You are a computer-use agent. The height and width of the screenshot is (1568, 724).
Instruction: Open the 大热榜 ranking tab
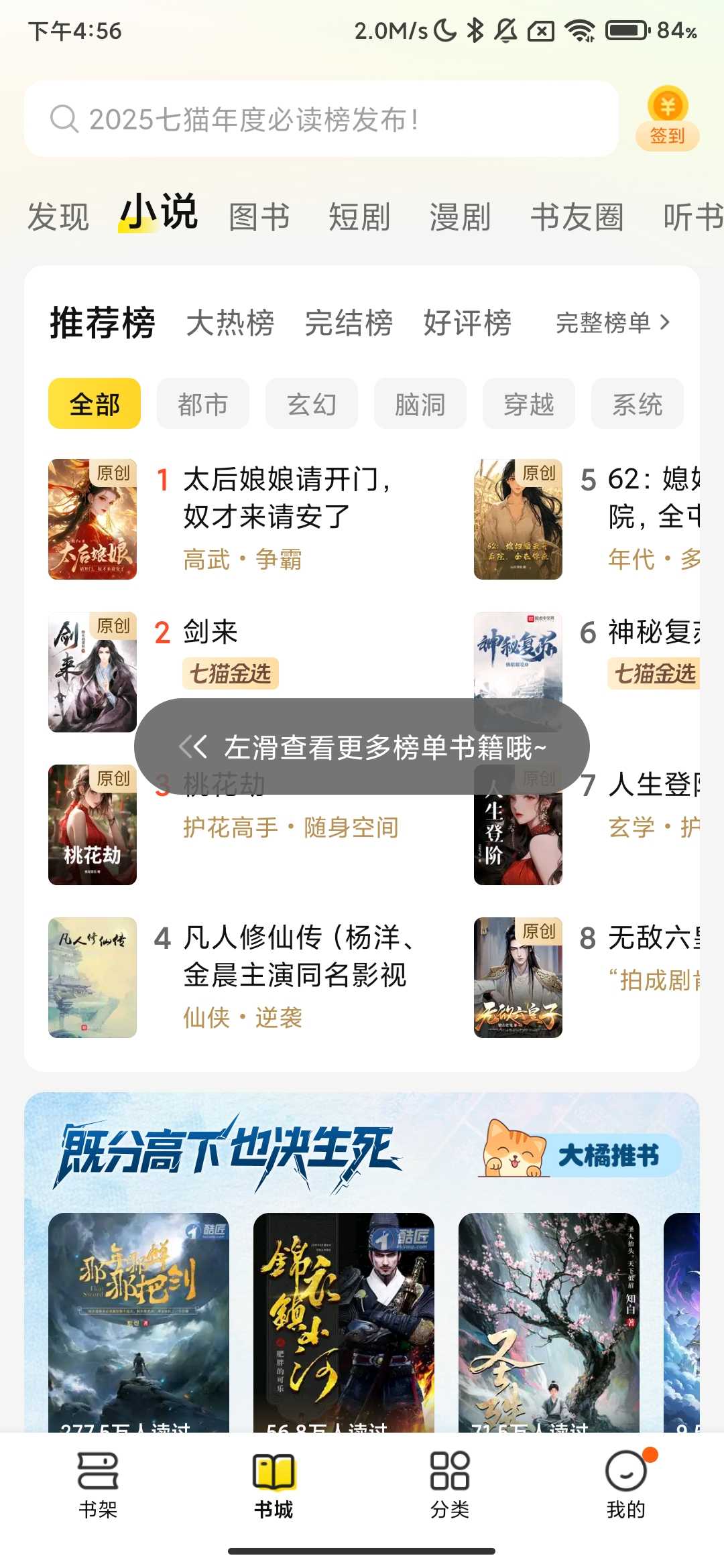click(x=231, y=322)
